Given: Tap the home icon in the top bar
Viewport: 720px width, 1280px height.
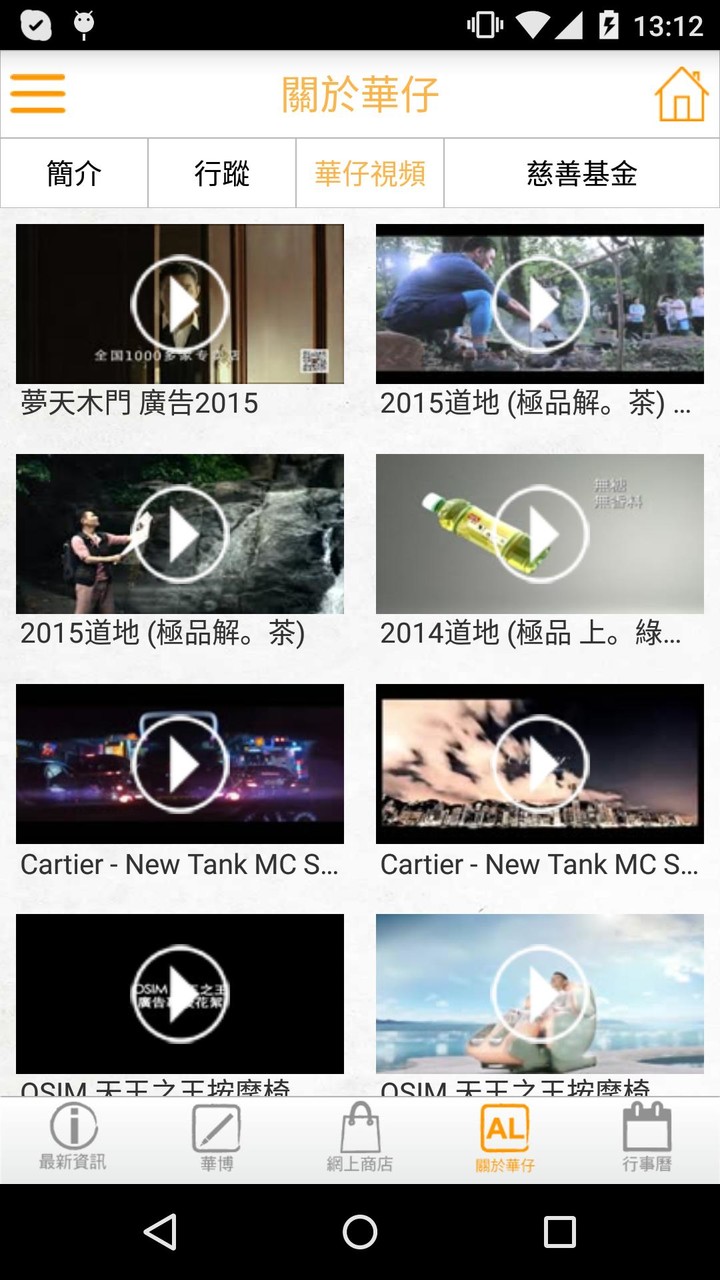Looking at the screenshot, I should pos(683,94).
